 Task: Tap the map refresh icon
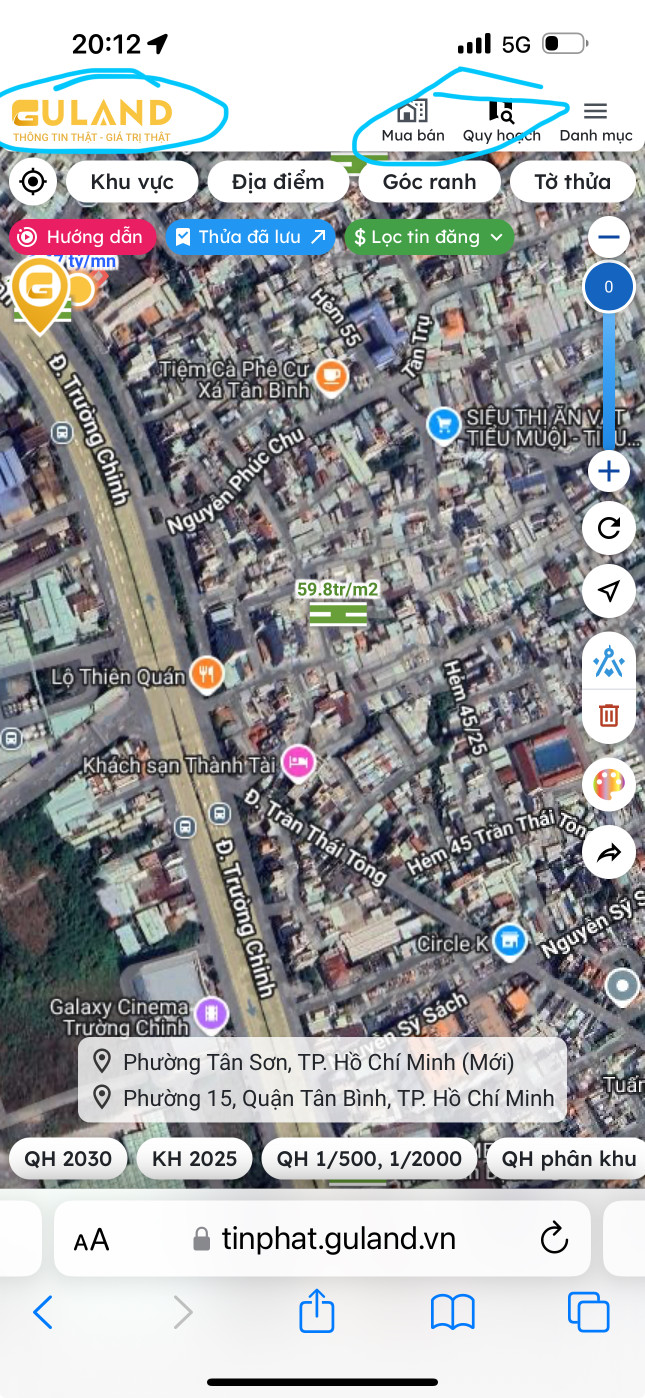coord(608,528)
